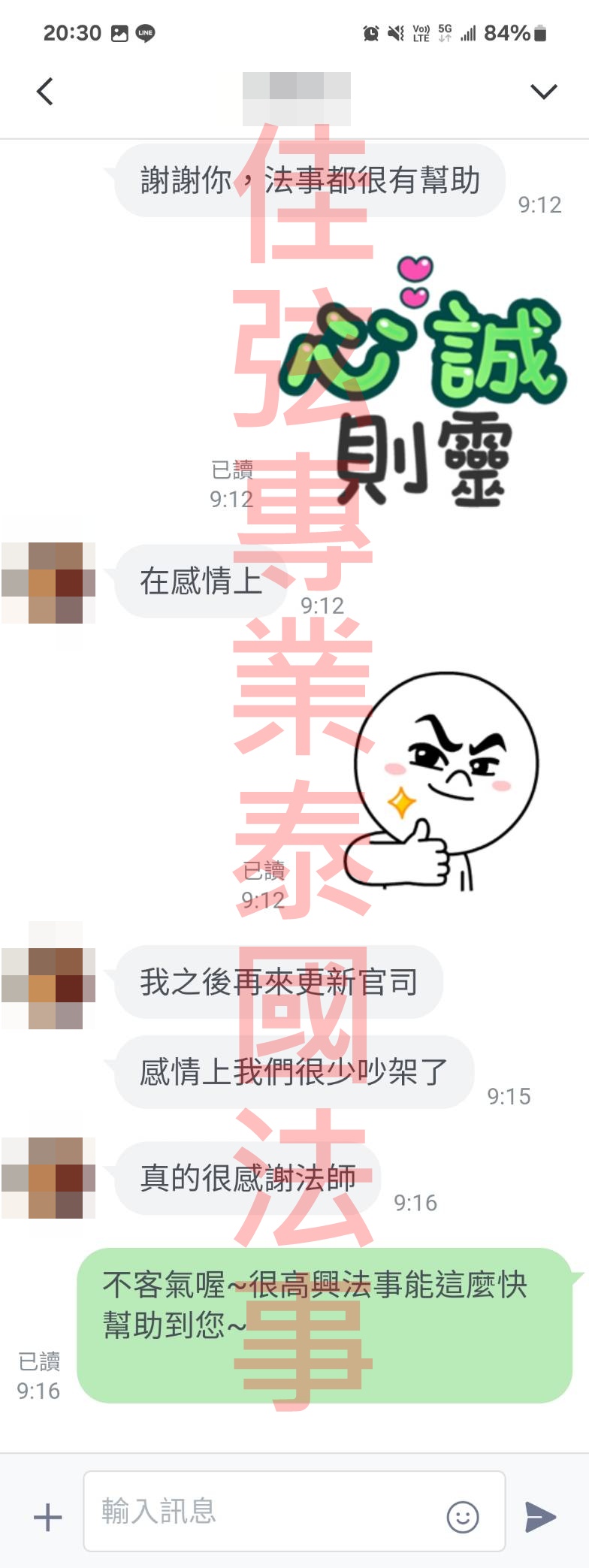Open sender's avatar beside 在感情上
The height and width of the screenshot is (1568, 589).
click(48, 582)
